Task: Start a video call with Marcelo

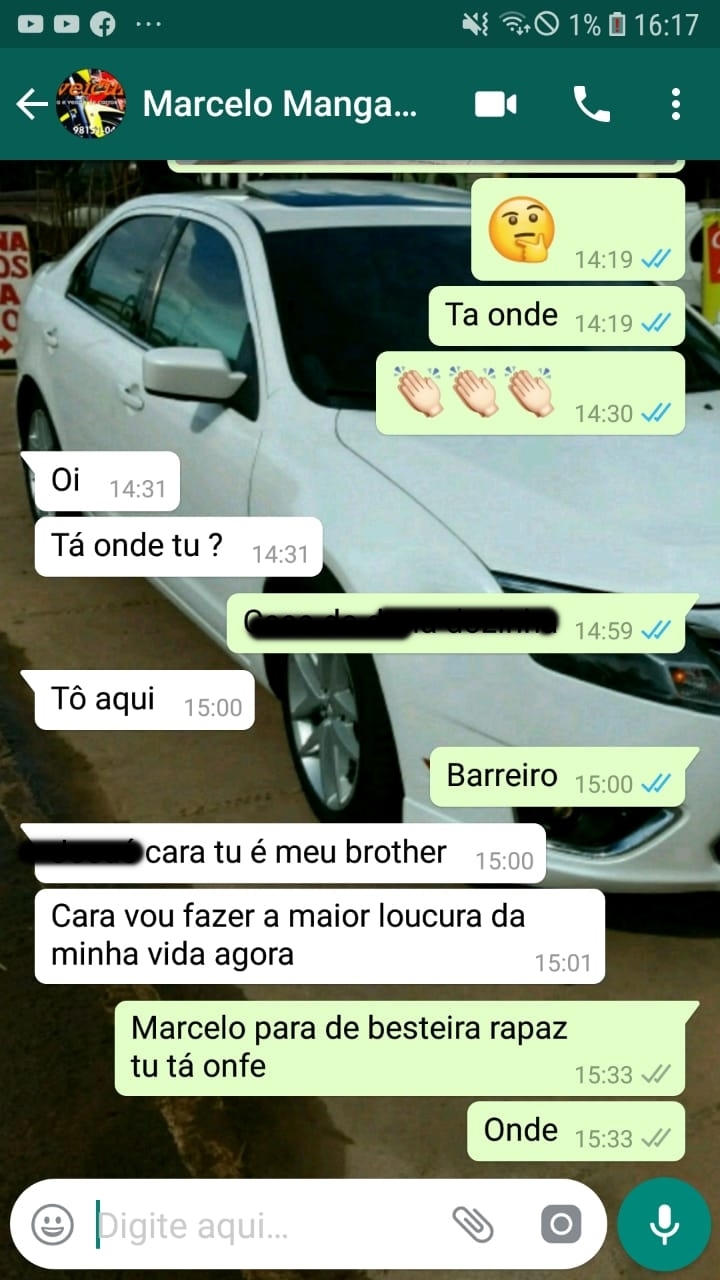Action: click(496, 104)
